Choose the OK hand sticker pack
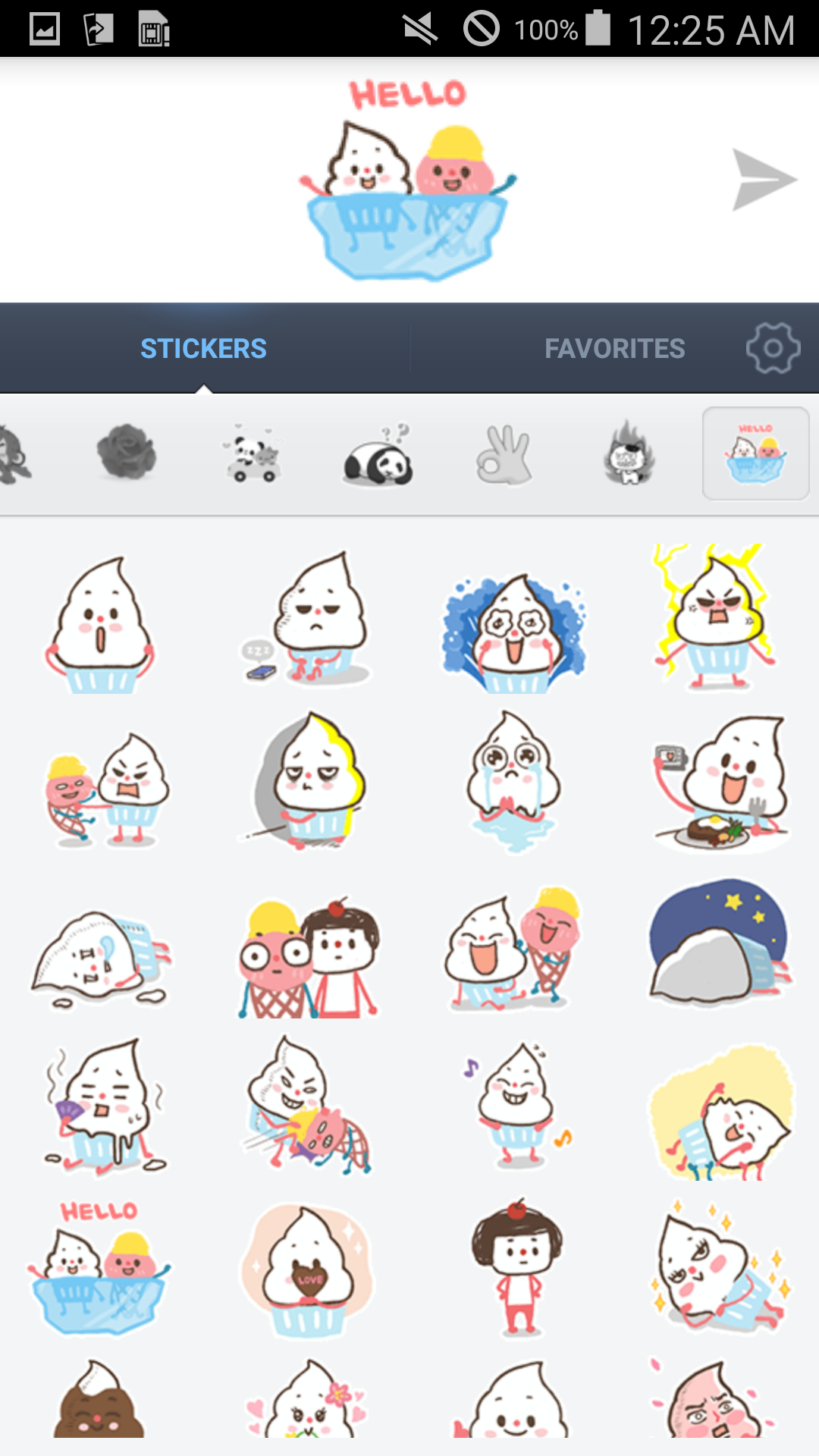 click(504, 454)
